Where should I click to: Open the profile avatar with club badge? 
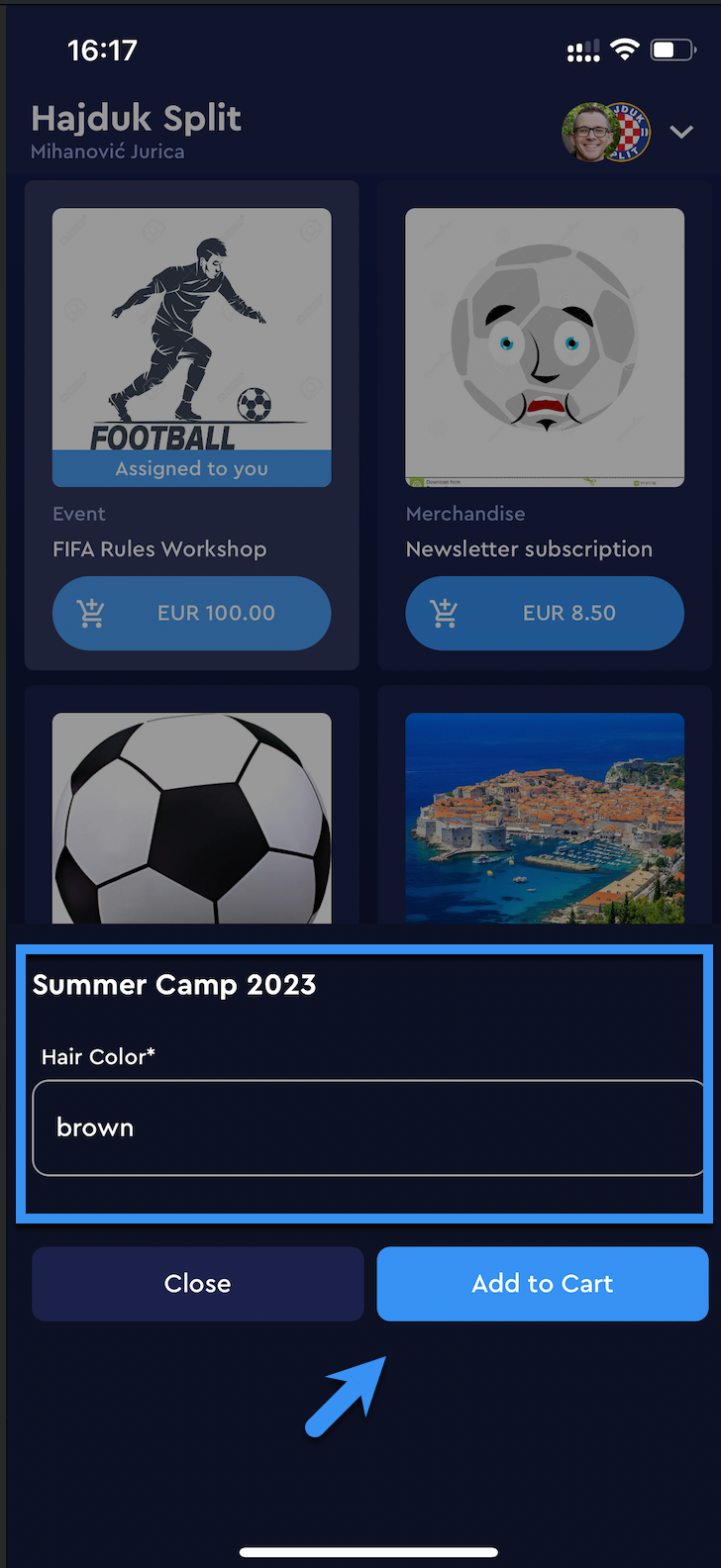pyautogui.click(x=606, y=132)
